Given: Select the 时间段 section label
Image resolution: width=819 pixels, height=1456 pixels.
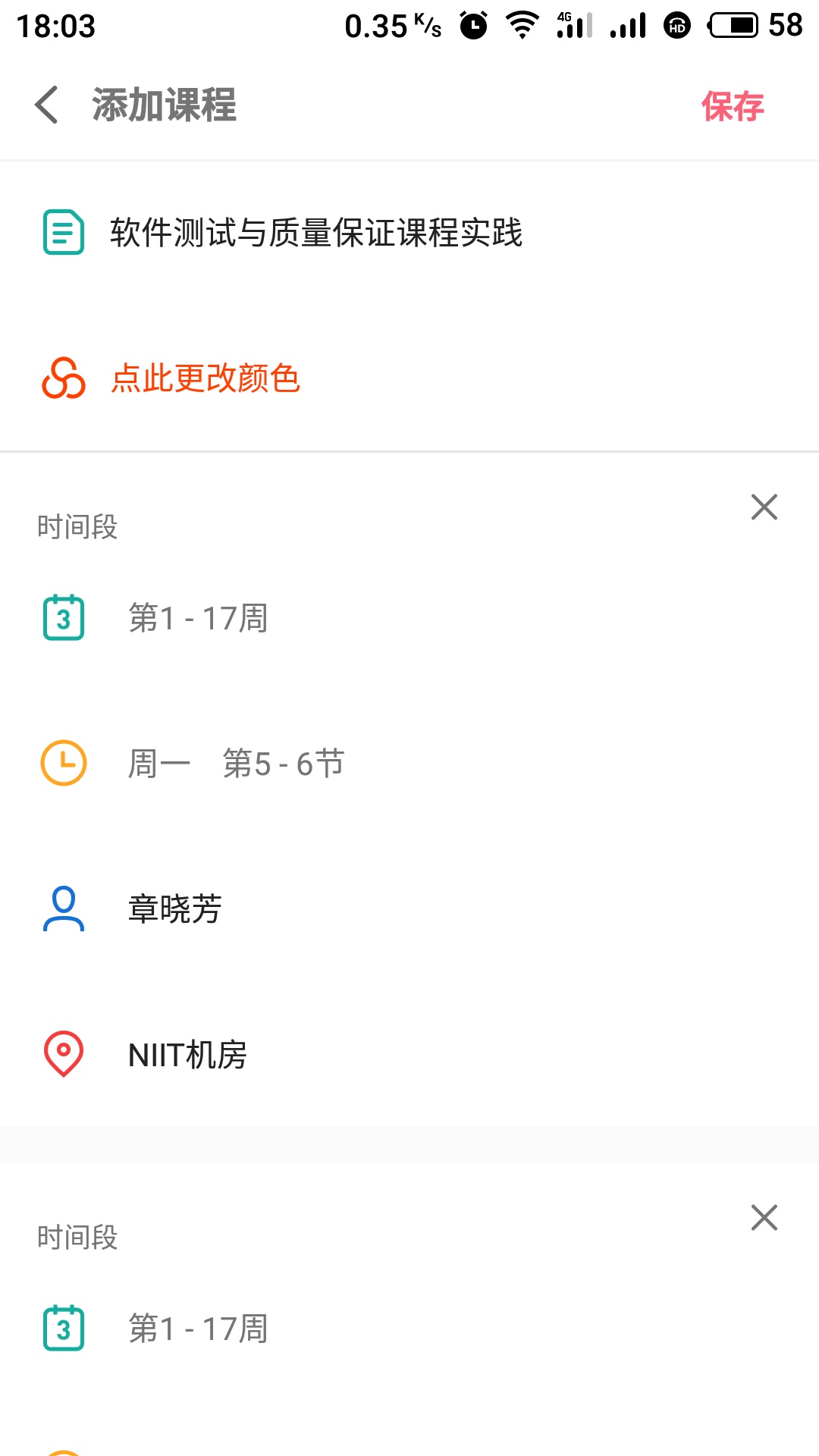Looking at the screenshot, I should [x=77, y=526].
